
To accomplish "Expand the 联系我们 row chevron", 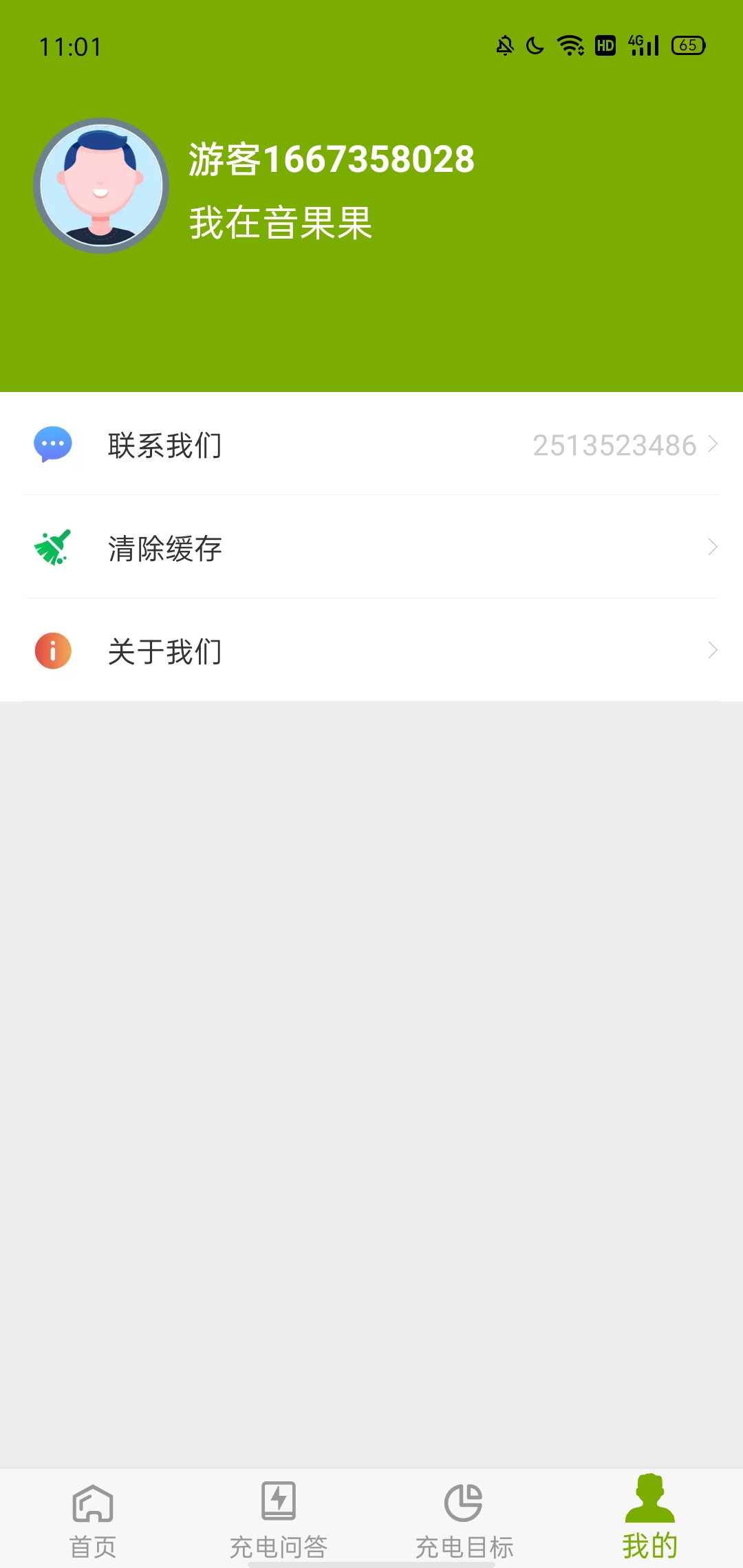I will point(713,446).
